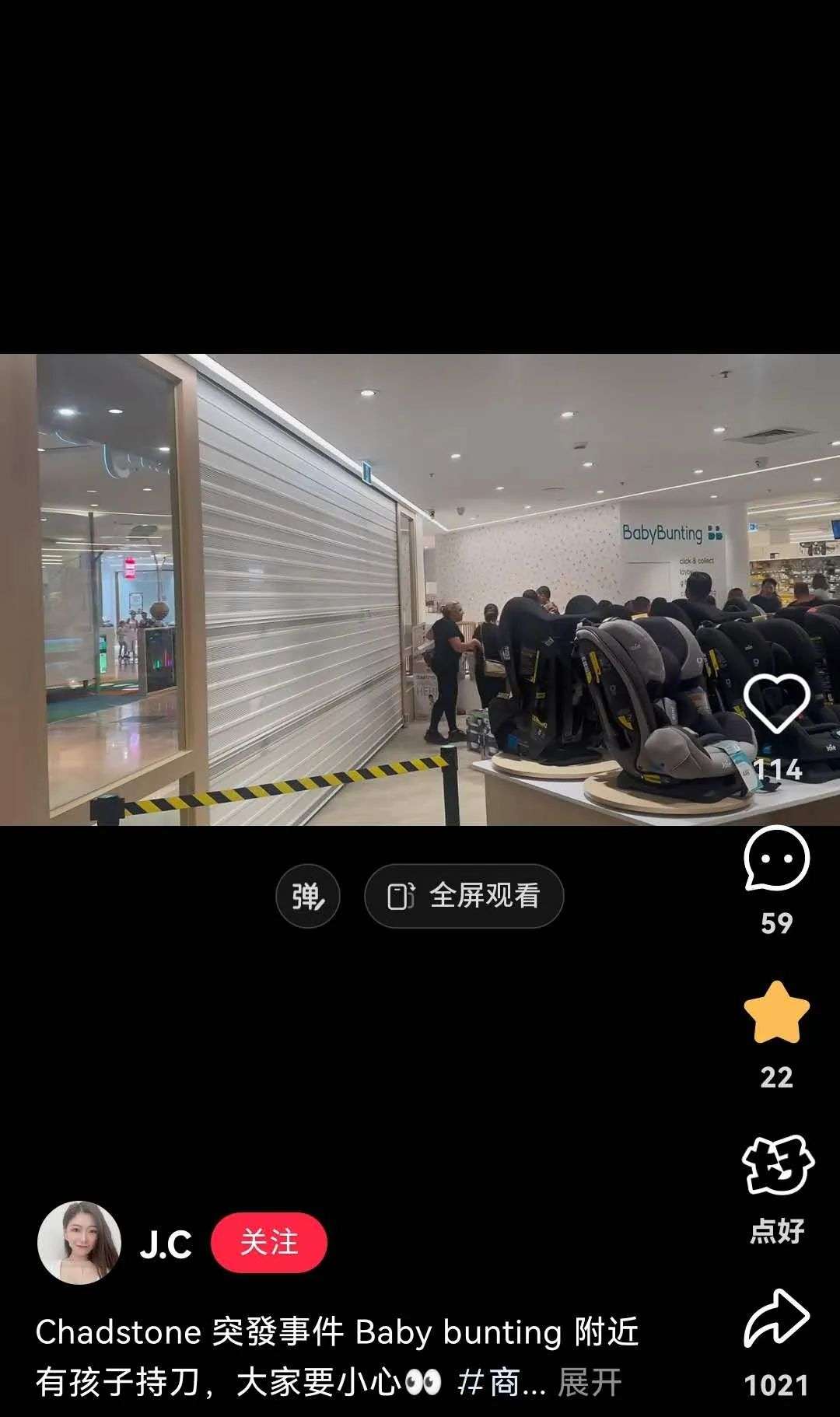Image resolution: width=840 pixels, height=1417 pixels.
Task: Toggle the 弹 bullet comments button
Action: pos(308,896)
